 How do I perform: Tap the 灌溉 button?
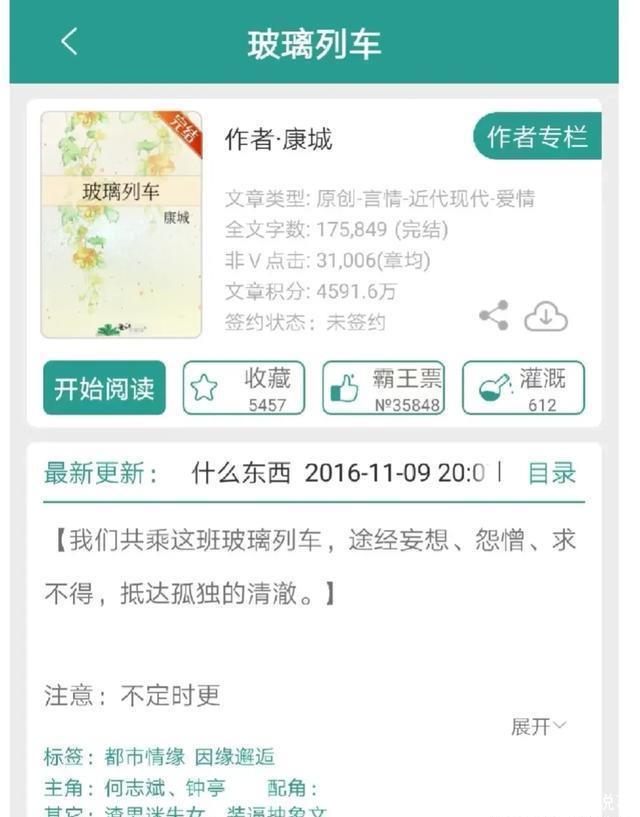[x=523, y=388]
